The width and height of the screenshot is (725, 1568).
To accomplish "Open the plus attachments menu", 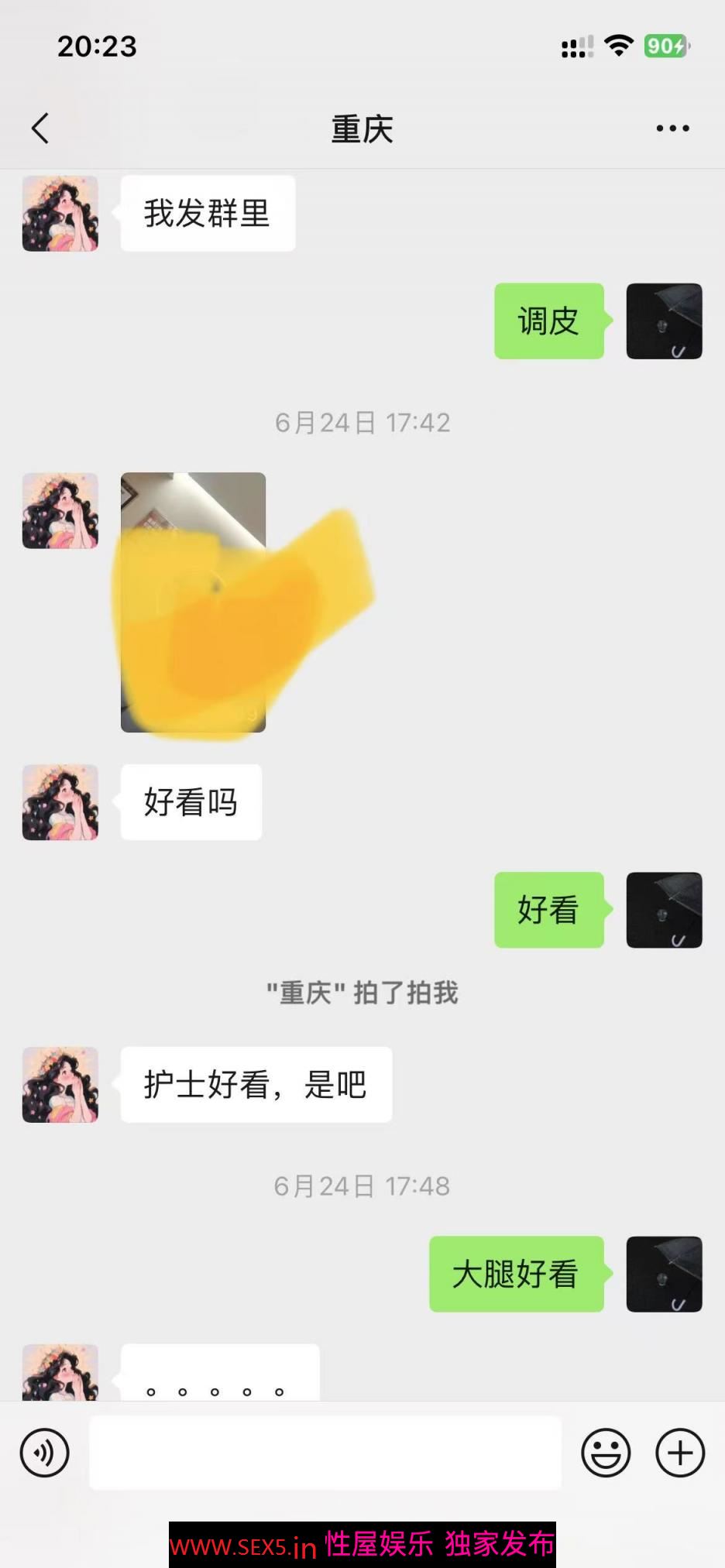I will 680,1453.
